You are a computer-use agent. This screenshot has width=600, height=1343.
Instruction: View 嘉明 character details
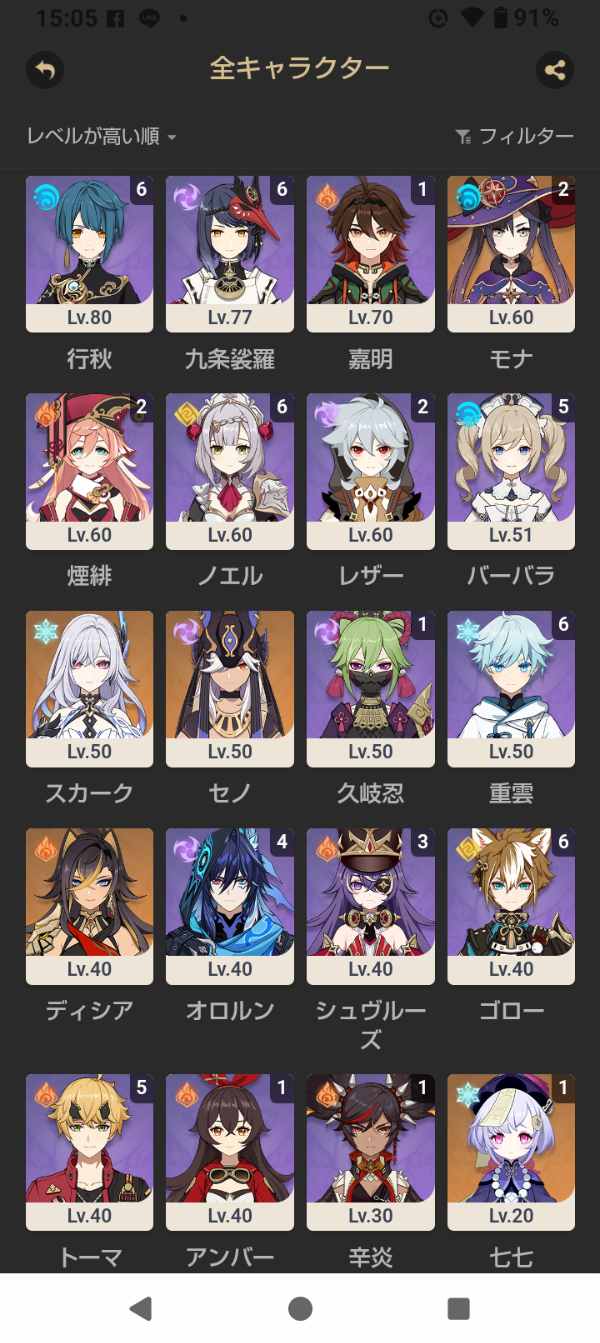pyautogui.click(x=371, y=254)
